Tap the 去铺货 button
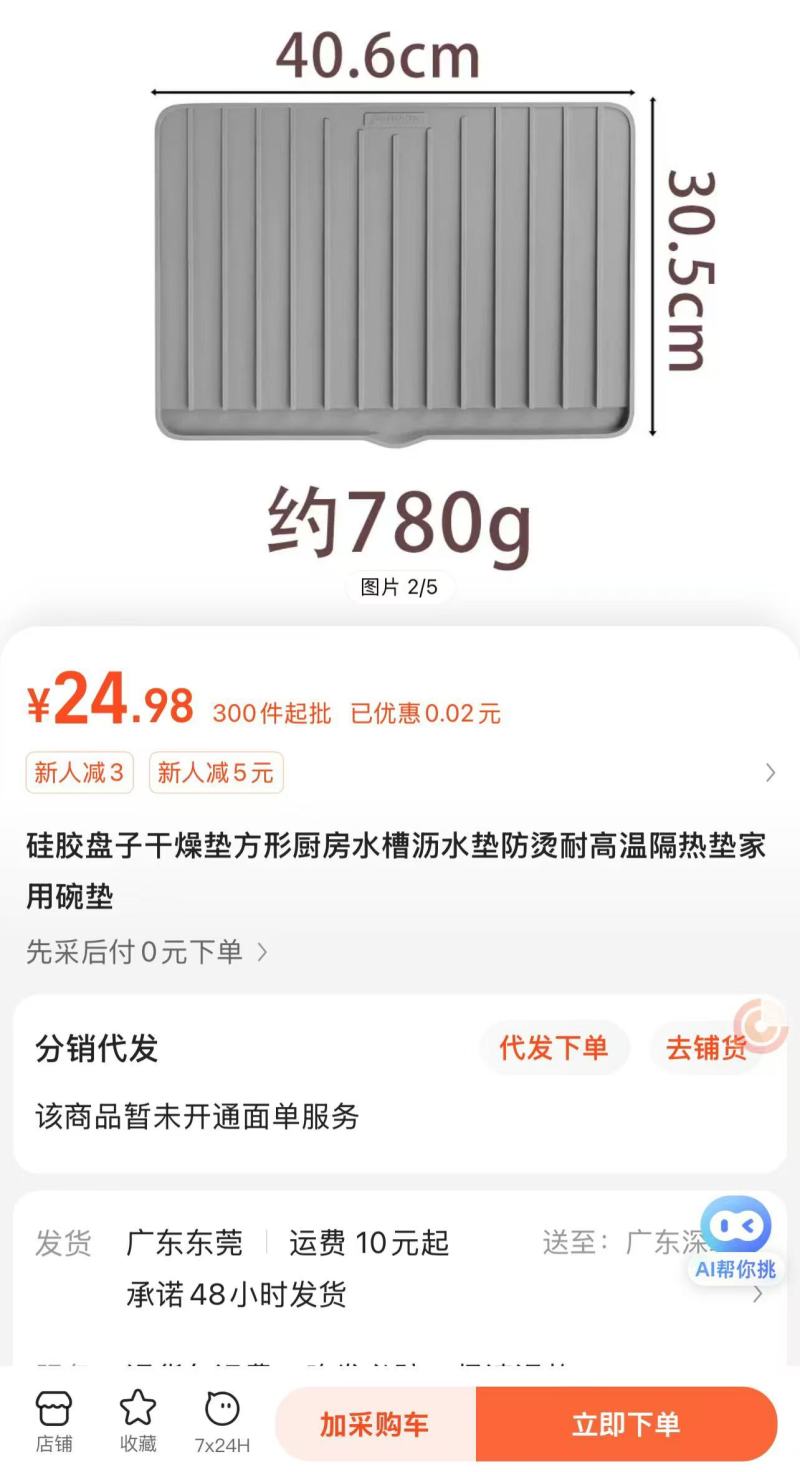Image resolution: width=800 pixels, height=1472 pixels. [x=707, y=1048]
